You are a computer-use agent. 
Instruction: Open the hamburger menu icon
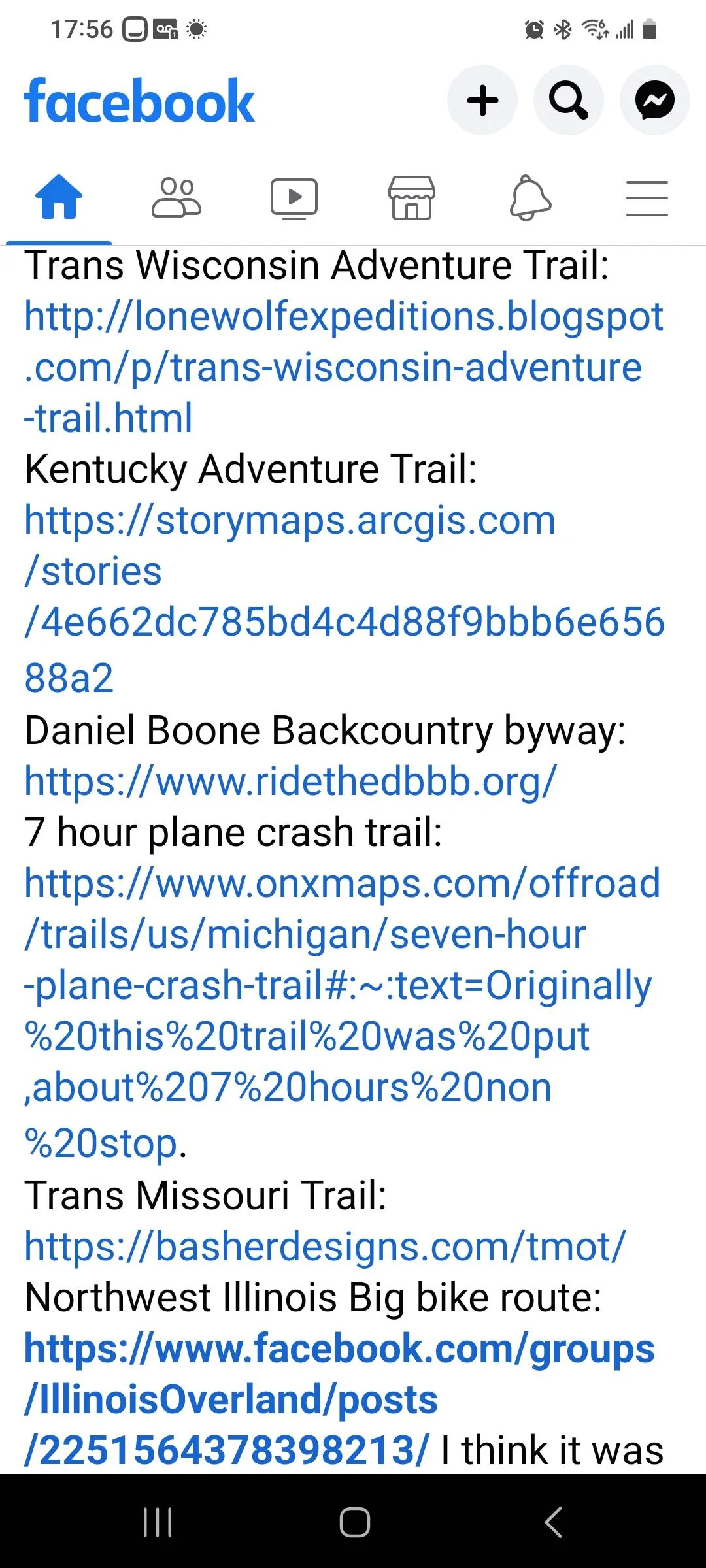(647, 197)
